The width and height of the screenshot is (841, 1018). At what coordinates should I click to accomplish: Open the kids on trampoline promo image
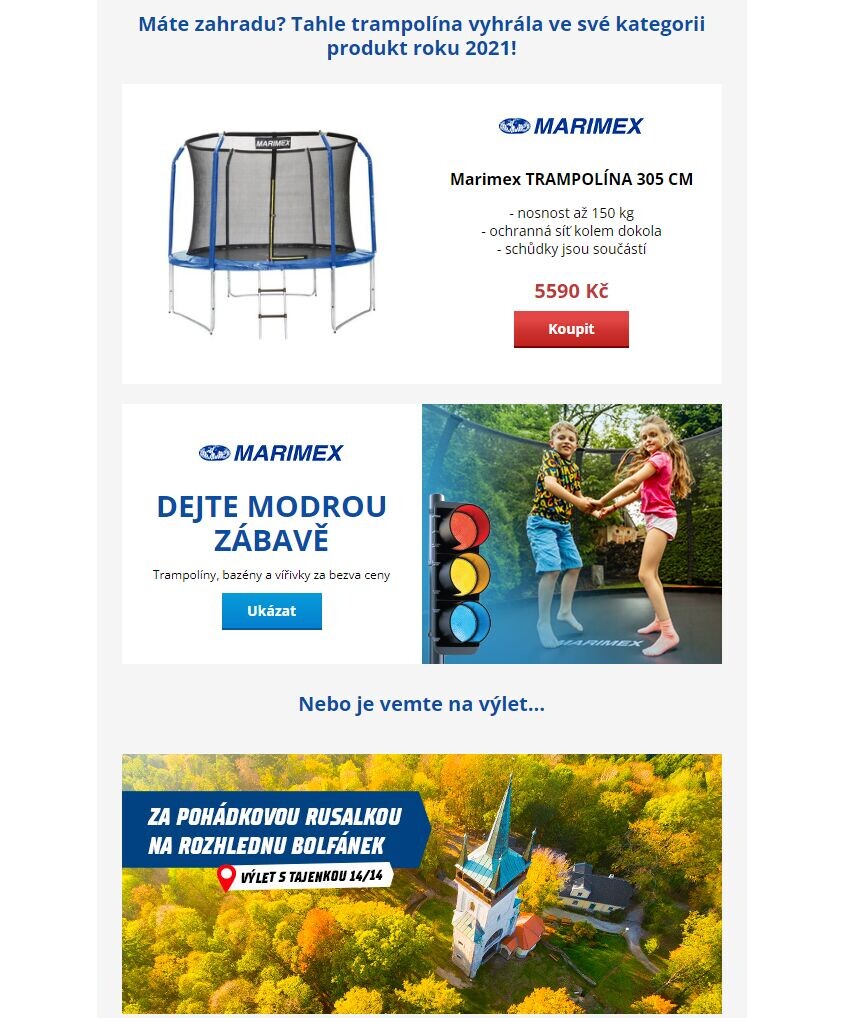coord(571,534)
